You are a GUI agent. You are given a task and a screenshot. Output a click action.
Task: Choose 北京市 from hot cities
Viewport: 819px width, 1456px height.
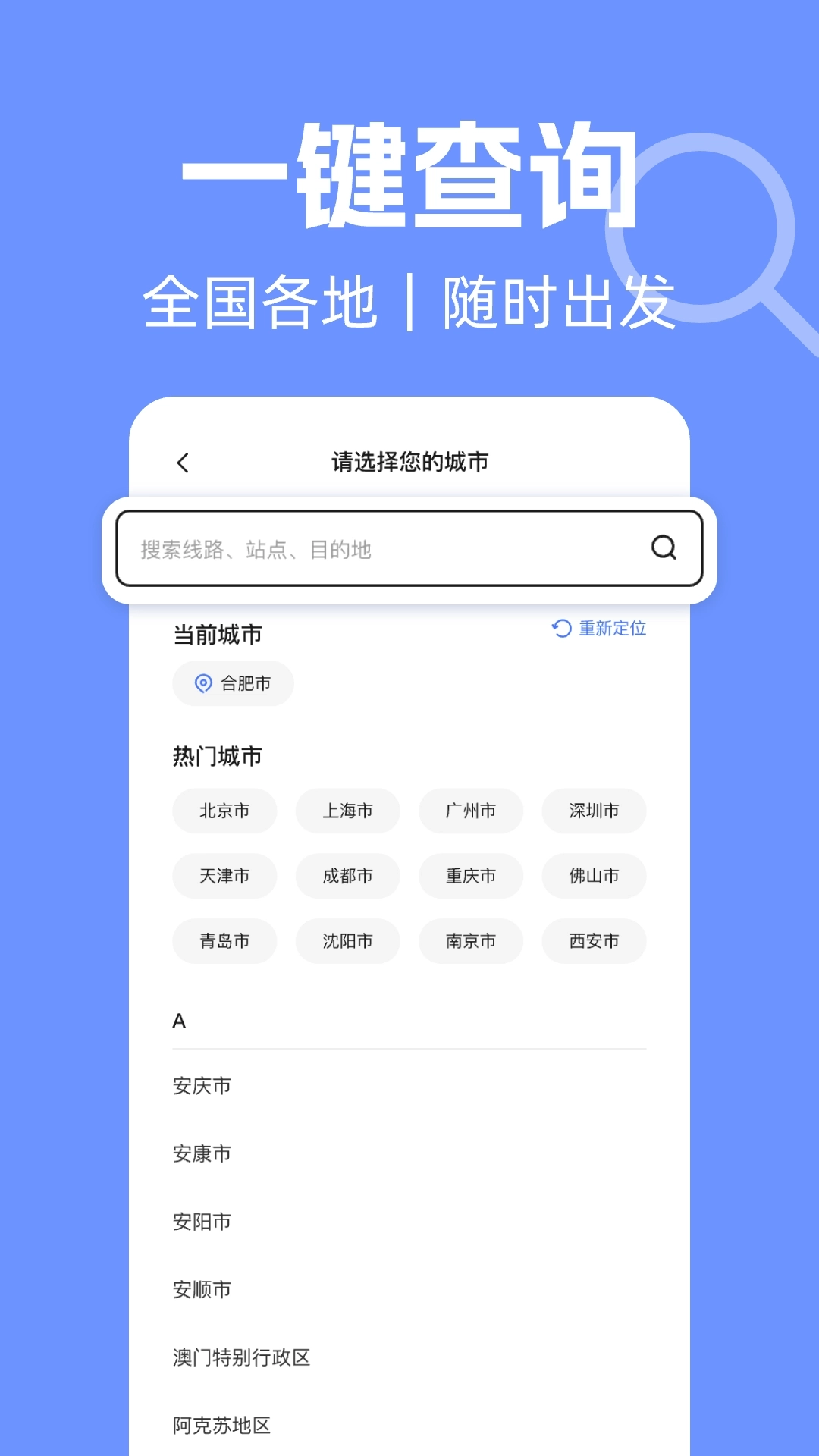224,811
